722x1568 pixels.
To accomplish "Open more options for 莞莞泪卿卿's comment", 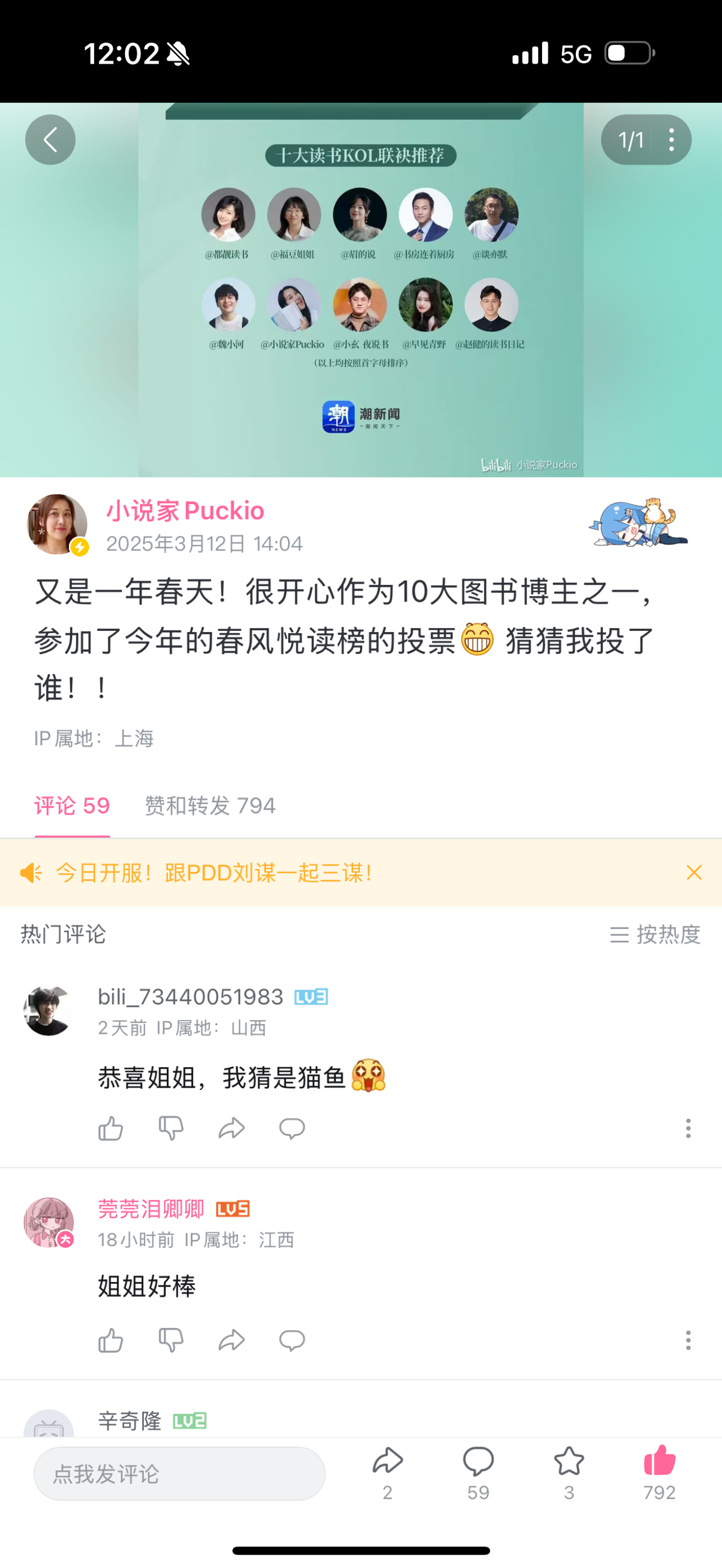I will click(688, 1340).
